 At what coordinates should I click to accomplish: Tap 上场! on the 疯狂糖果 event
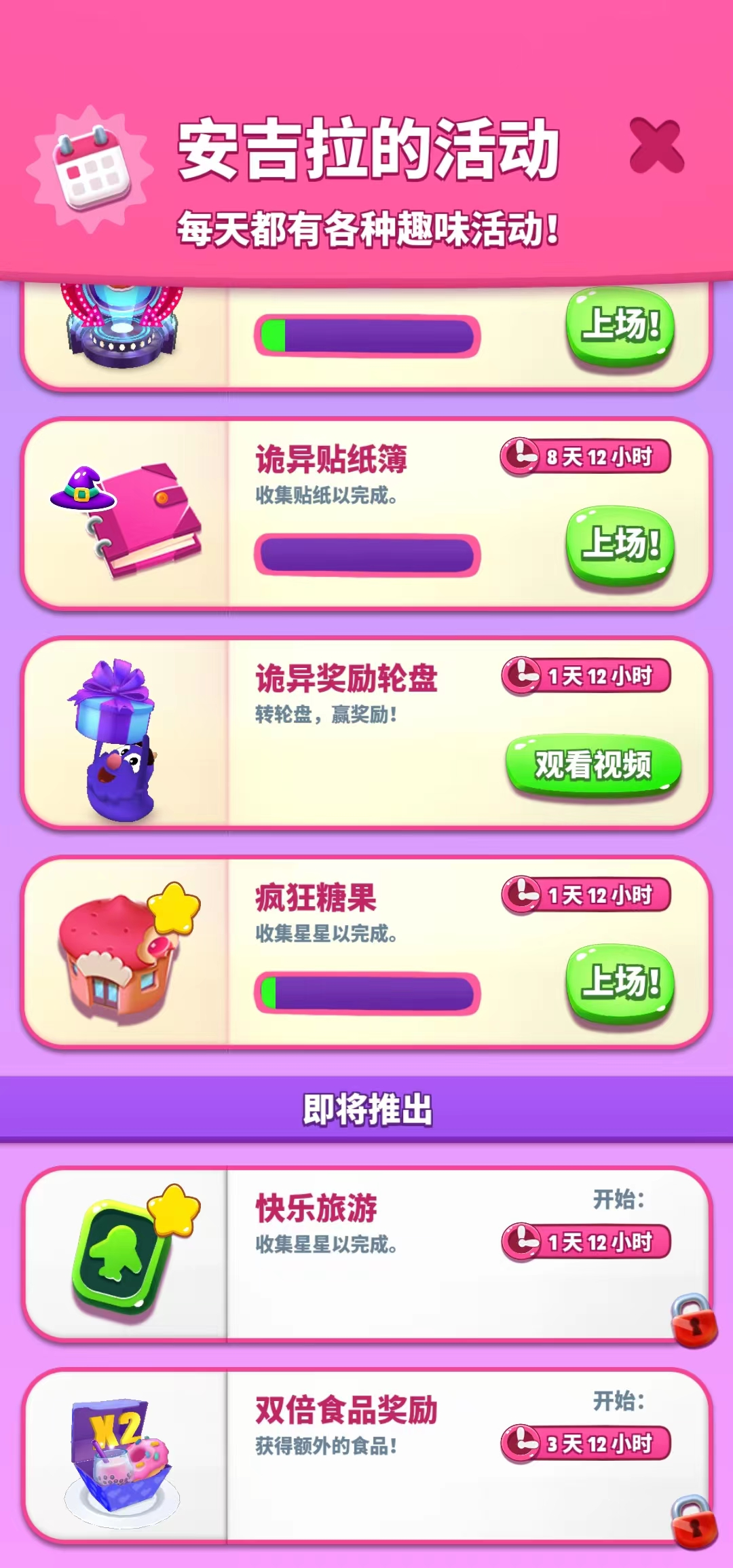pos(620,984)
